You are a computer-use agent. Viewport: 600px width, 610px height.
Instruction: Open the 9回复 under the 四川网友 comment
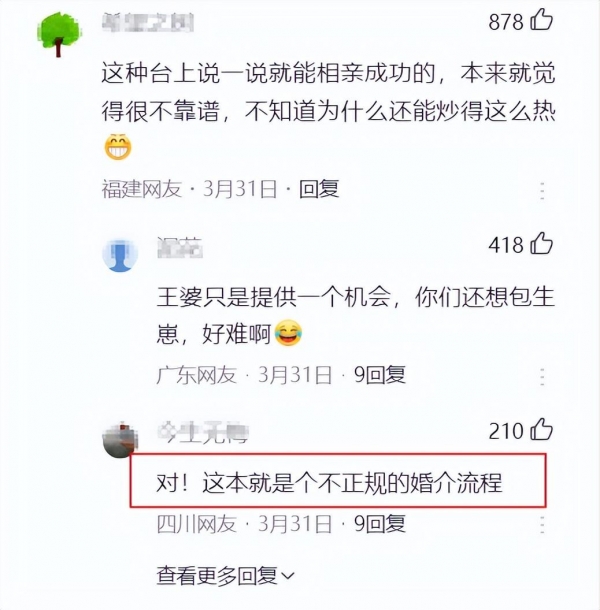(378, 522)
